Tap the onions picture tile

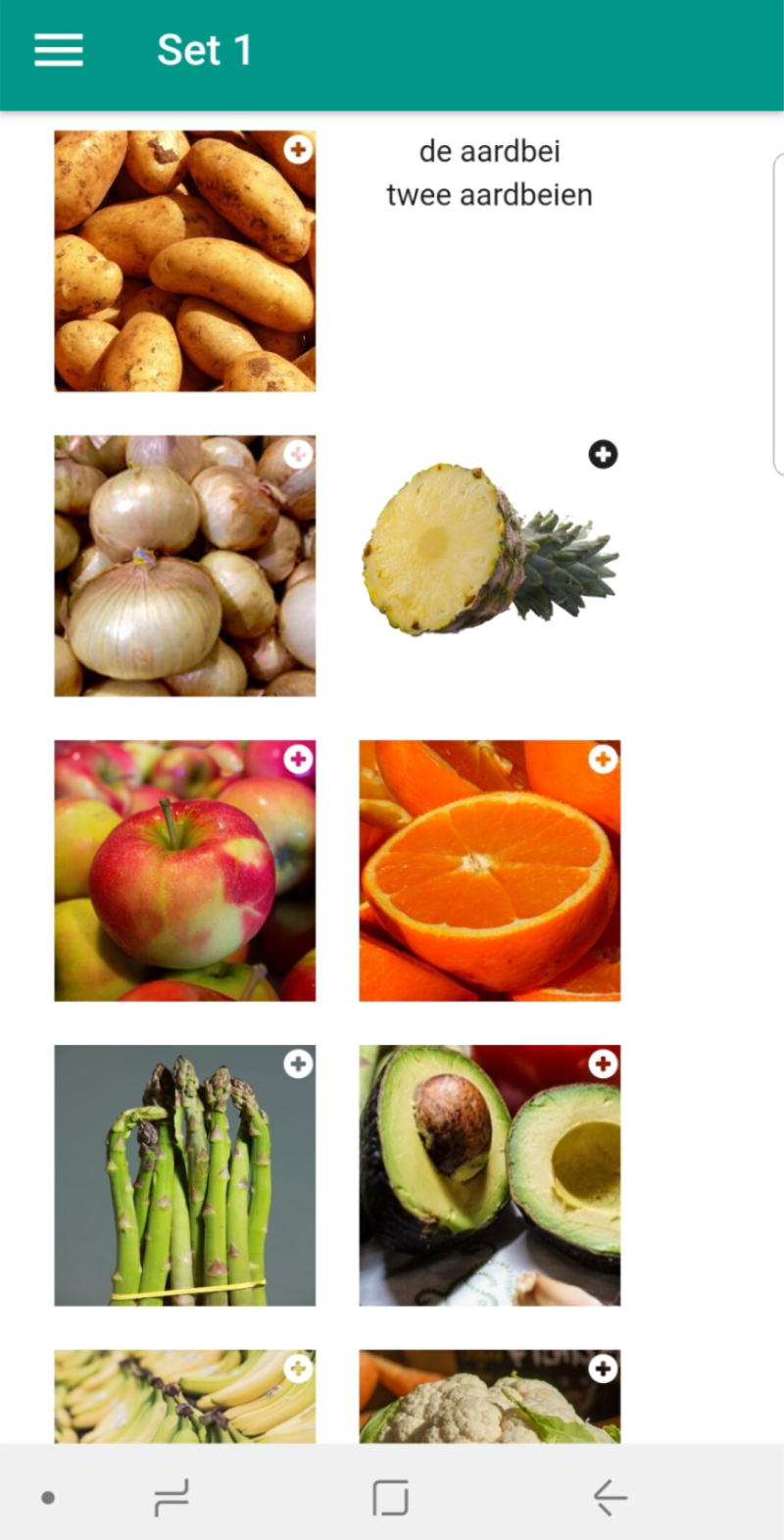(184, 566)
